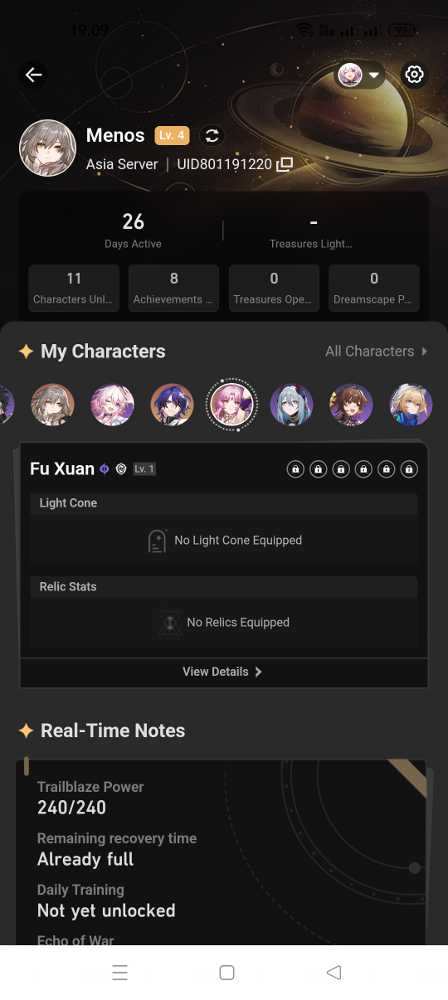
Task: Open the Real-Time Notes card
Action: [221, 852]
